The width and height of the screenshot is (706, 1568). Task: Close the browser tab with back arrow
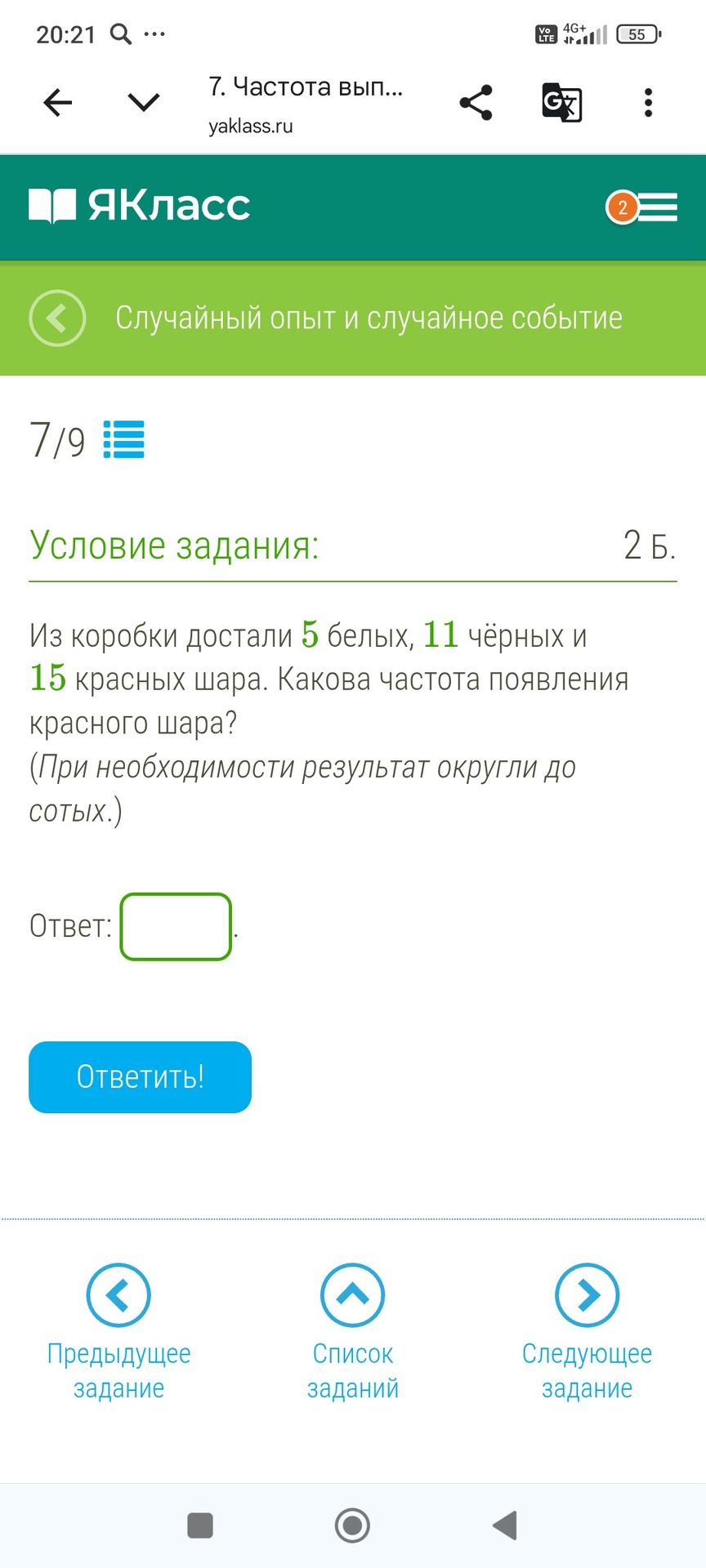pyautogui.click(x=58, y=103)
